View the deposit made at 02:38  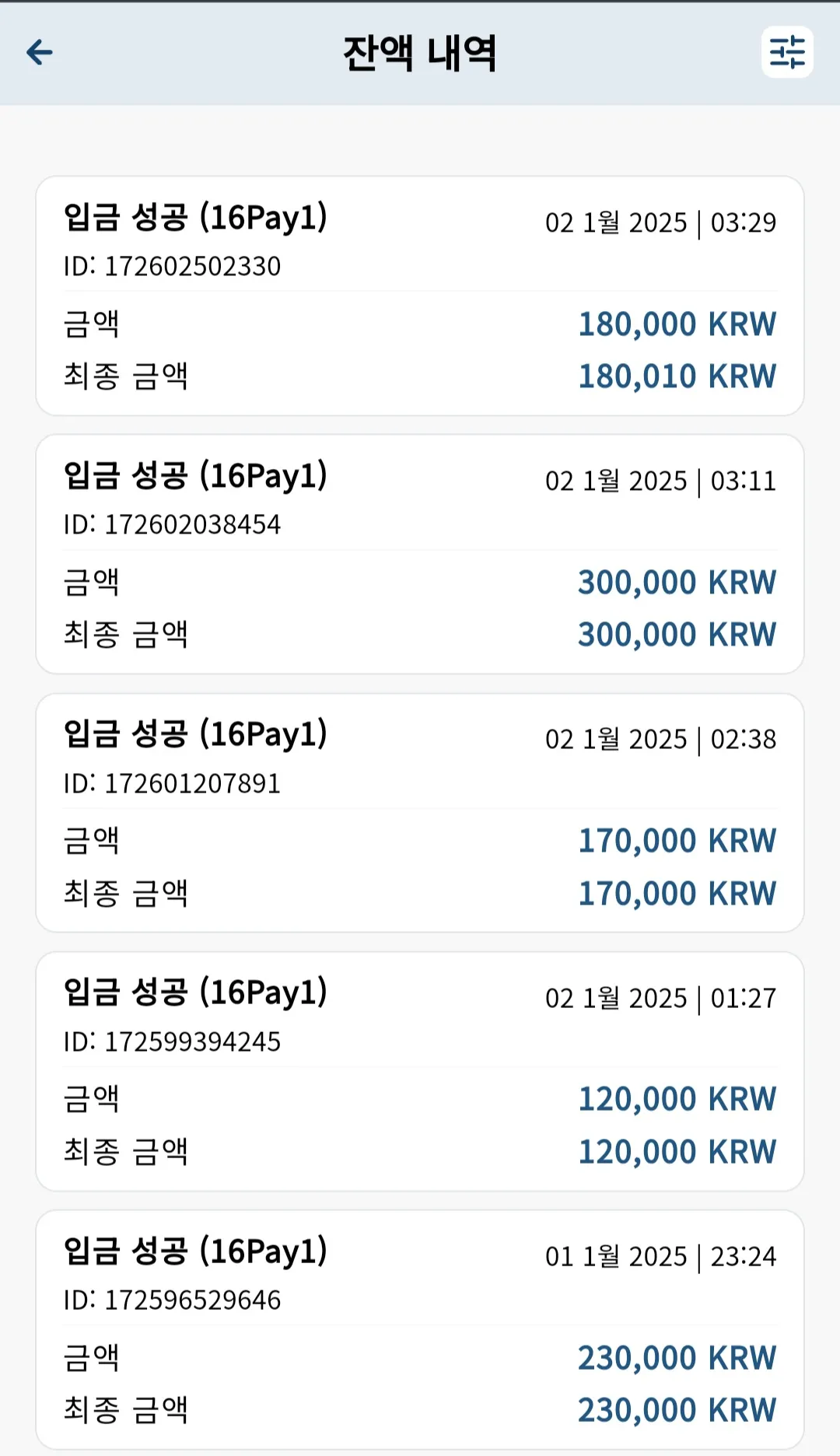[x=420, y=813]
